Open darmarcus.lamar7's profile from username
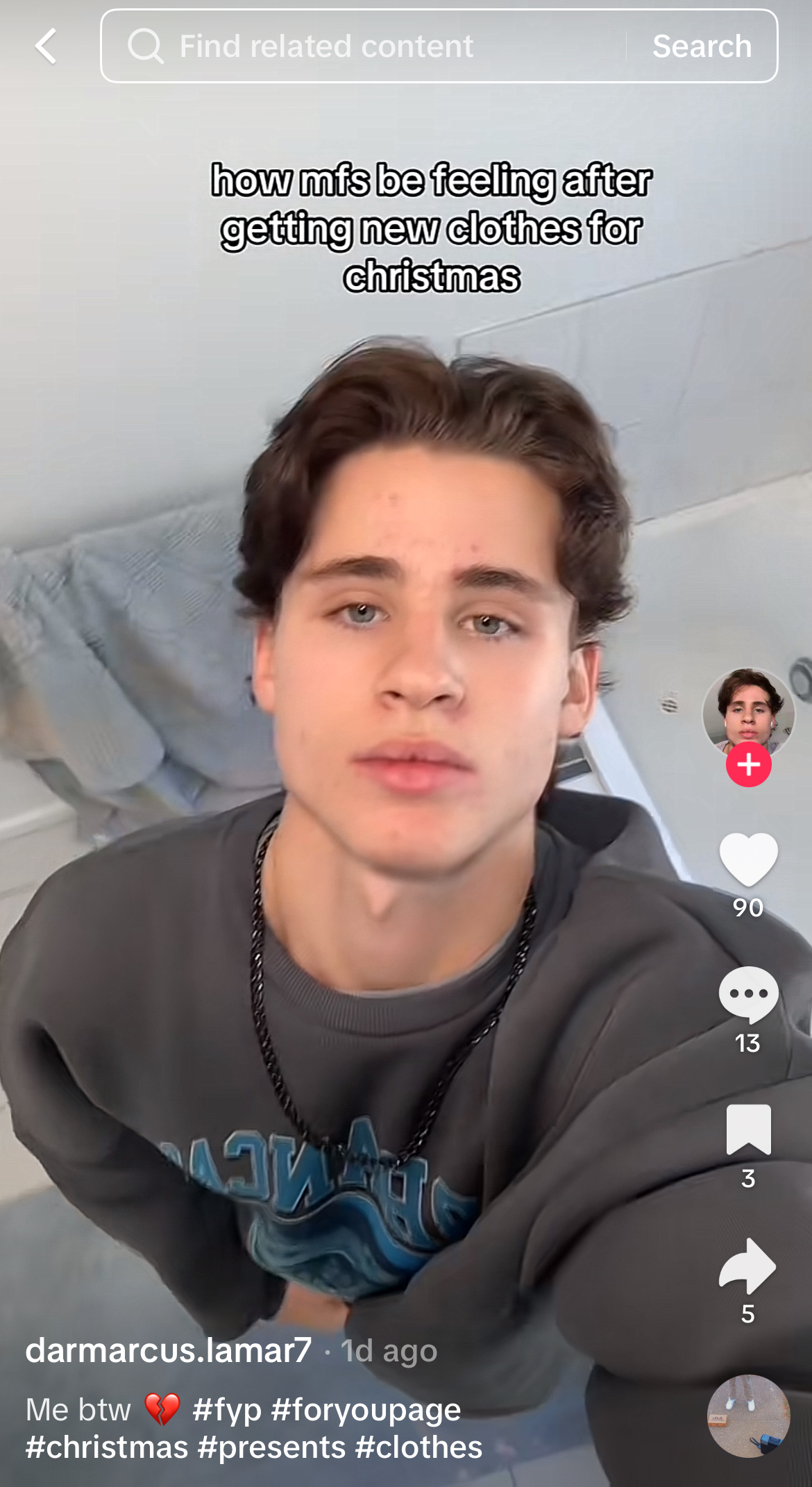 click(169, 1350)
